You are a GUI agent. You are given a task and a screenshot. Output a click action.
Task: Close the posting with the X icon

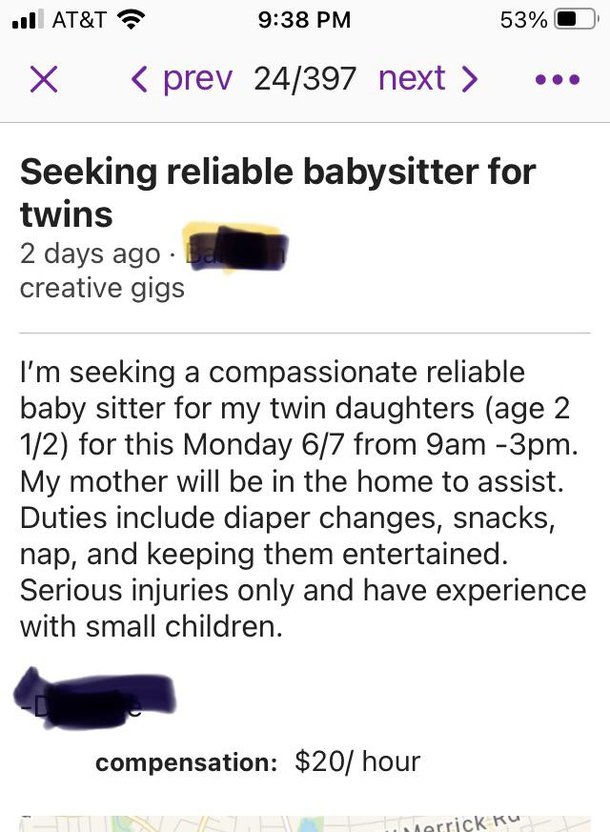[41, 78]
